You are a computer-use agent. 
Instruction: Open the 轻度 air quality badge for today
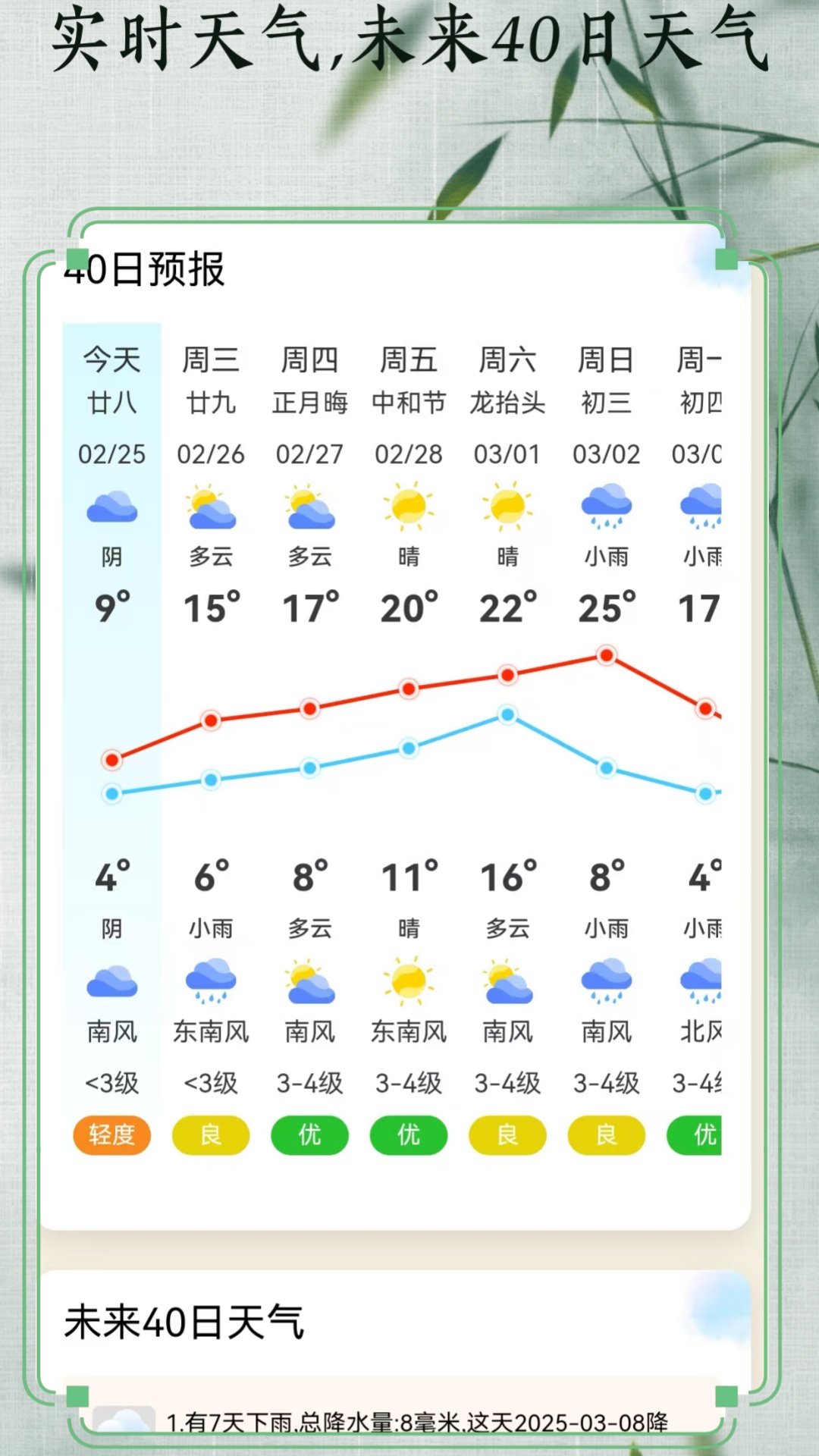click(111, 1135)
